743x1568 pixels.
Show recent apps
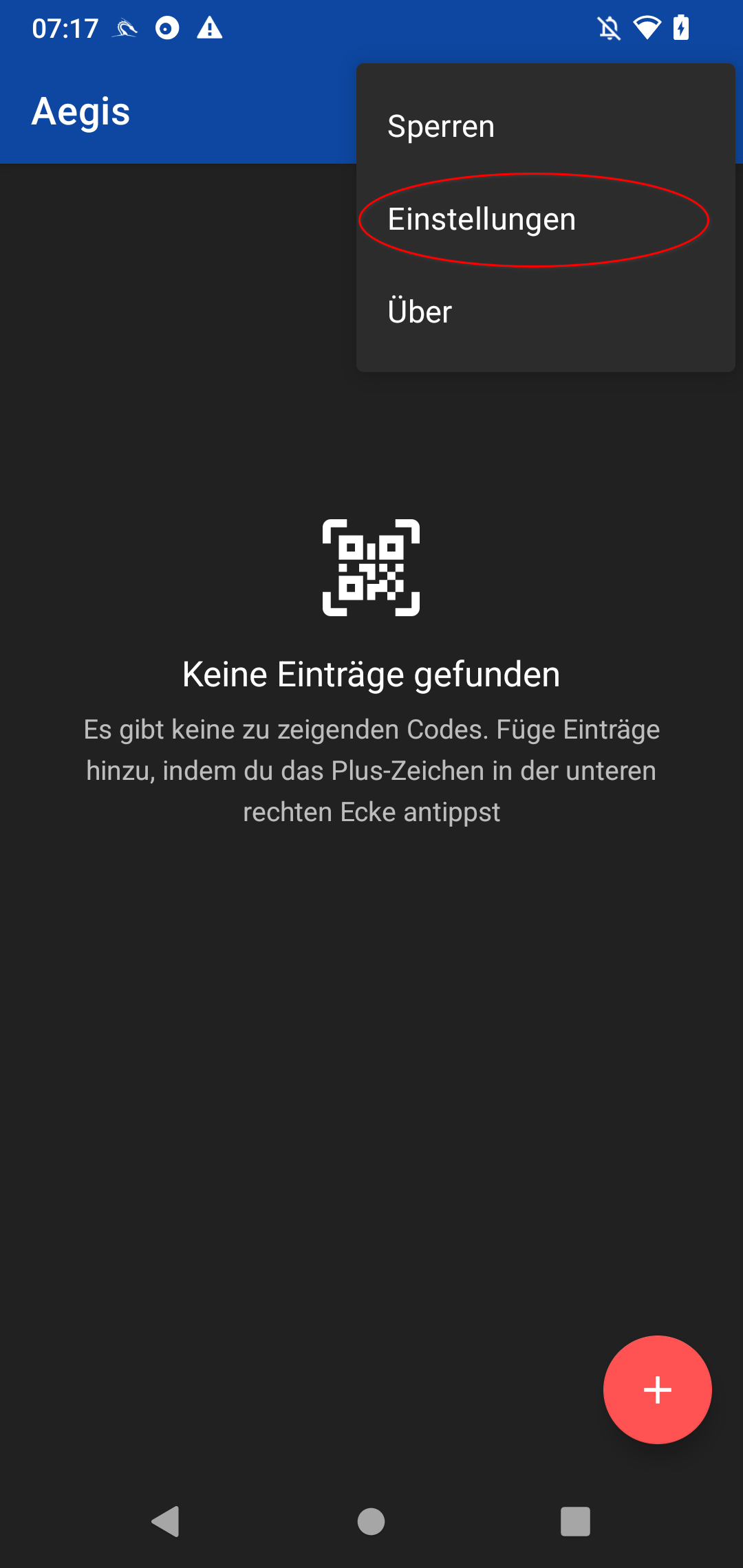[575, 1521]
